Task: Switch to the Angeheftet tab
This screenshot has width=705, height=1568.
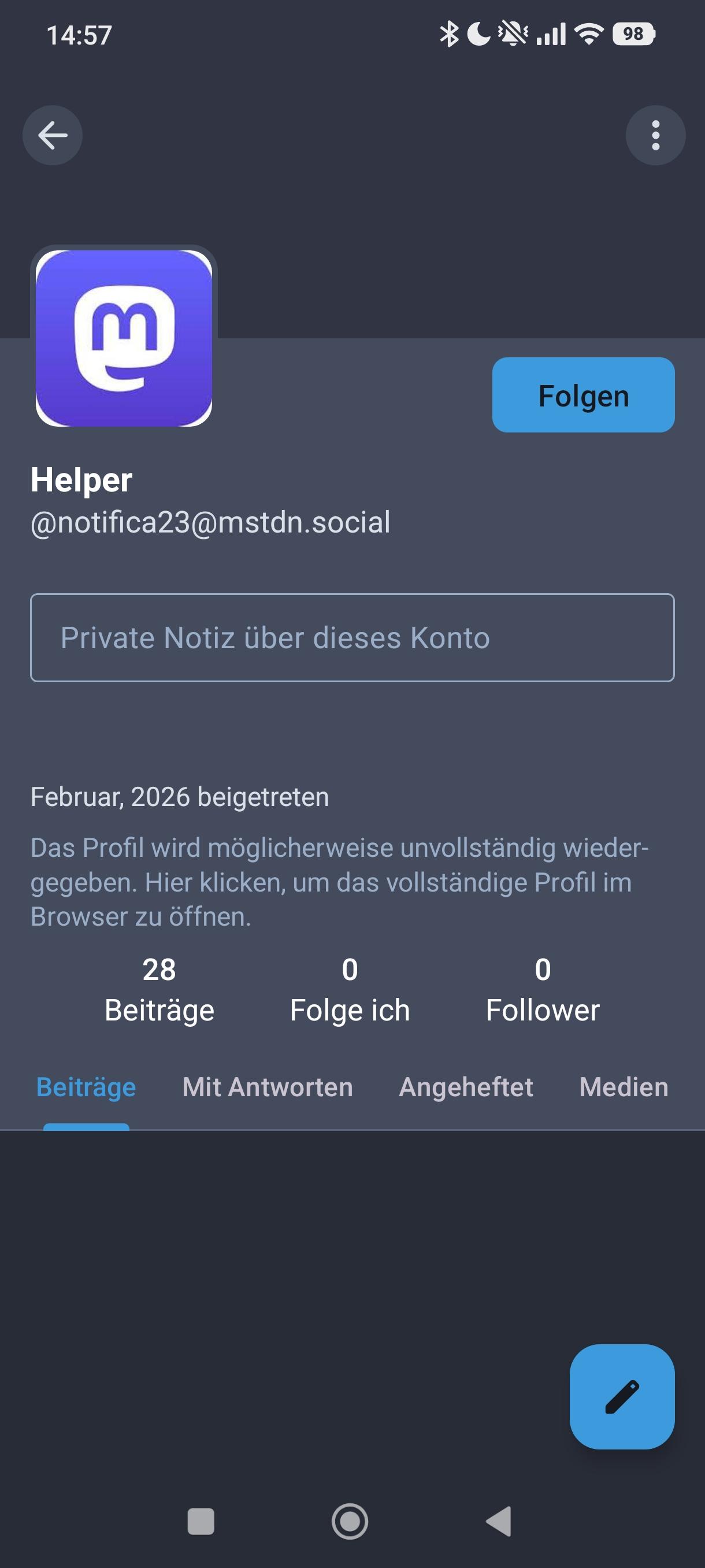Action: (x=466, y=1088)
